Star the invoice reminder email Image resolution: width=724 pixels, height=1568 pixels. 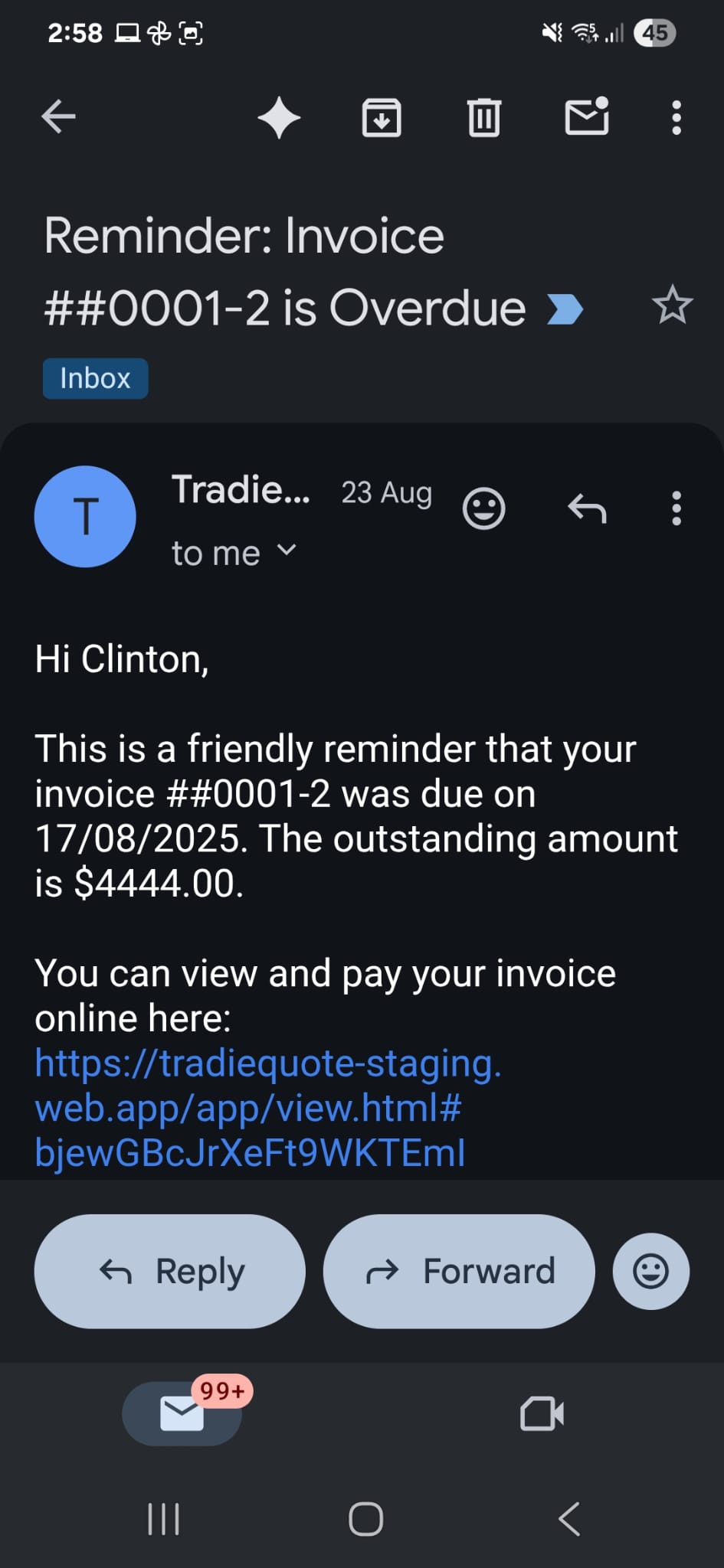(672, 305)
